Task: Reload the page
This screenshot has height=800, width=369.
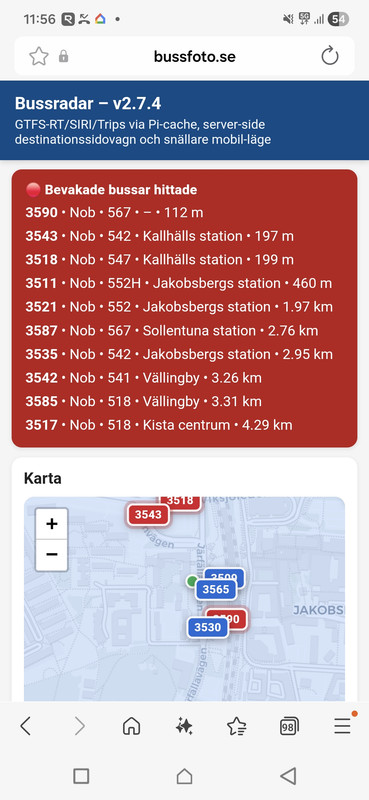Action: tap(330, 56)
